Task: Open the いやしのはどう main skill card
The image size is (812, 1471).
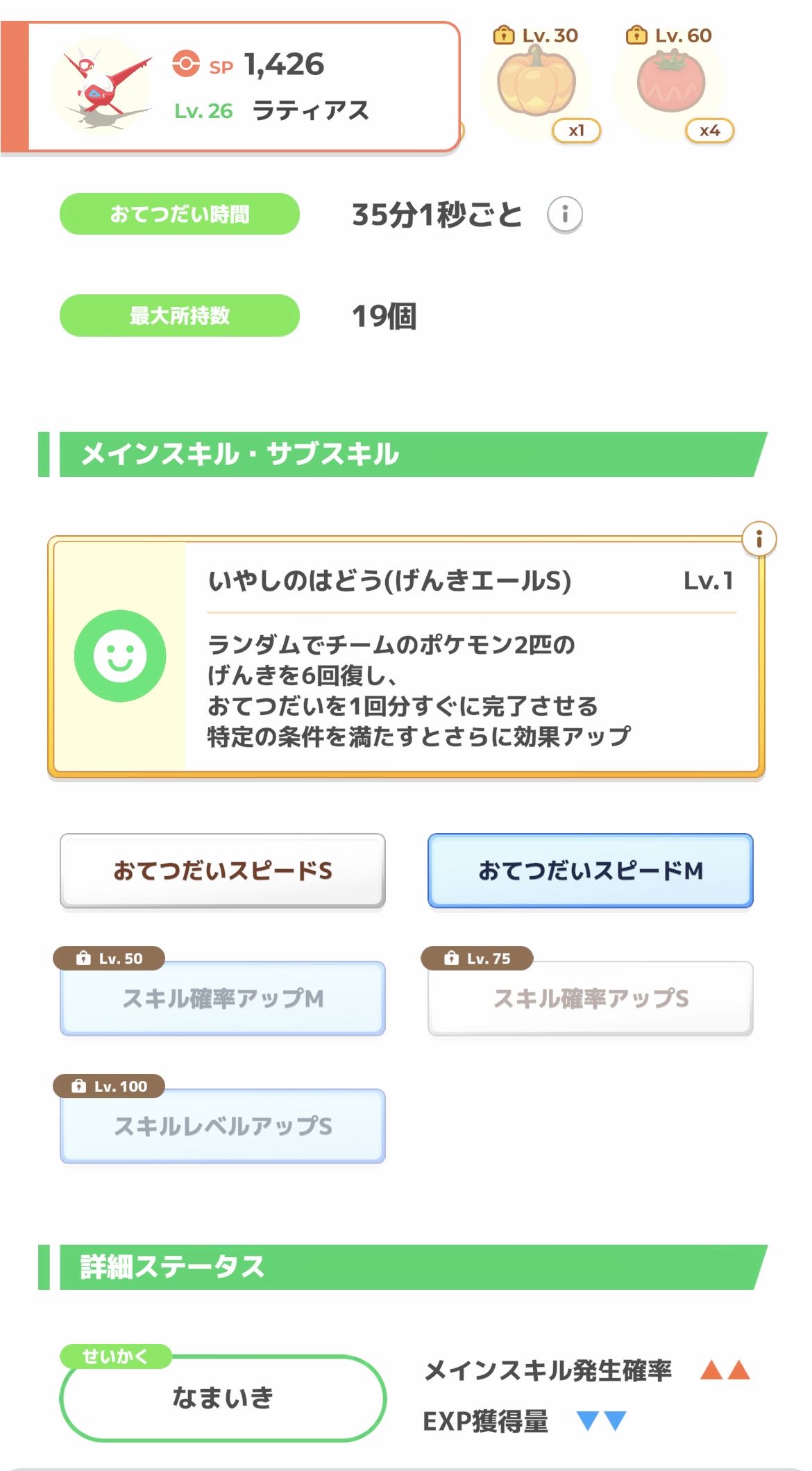Action: [x=405, y=656]
